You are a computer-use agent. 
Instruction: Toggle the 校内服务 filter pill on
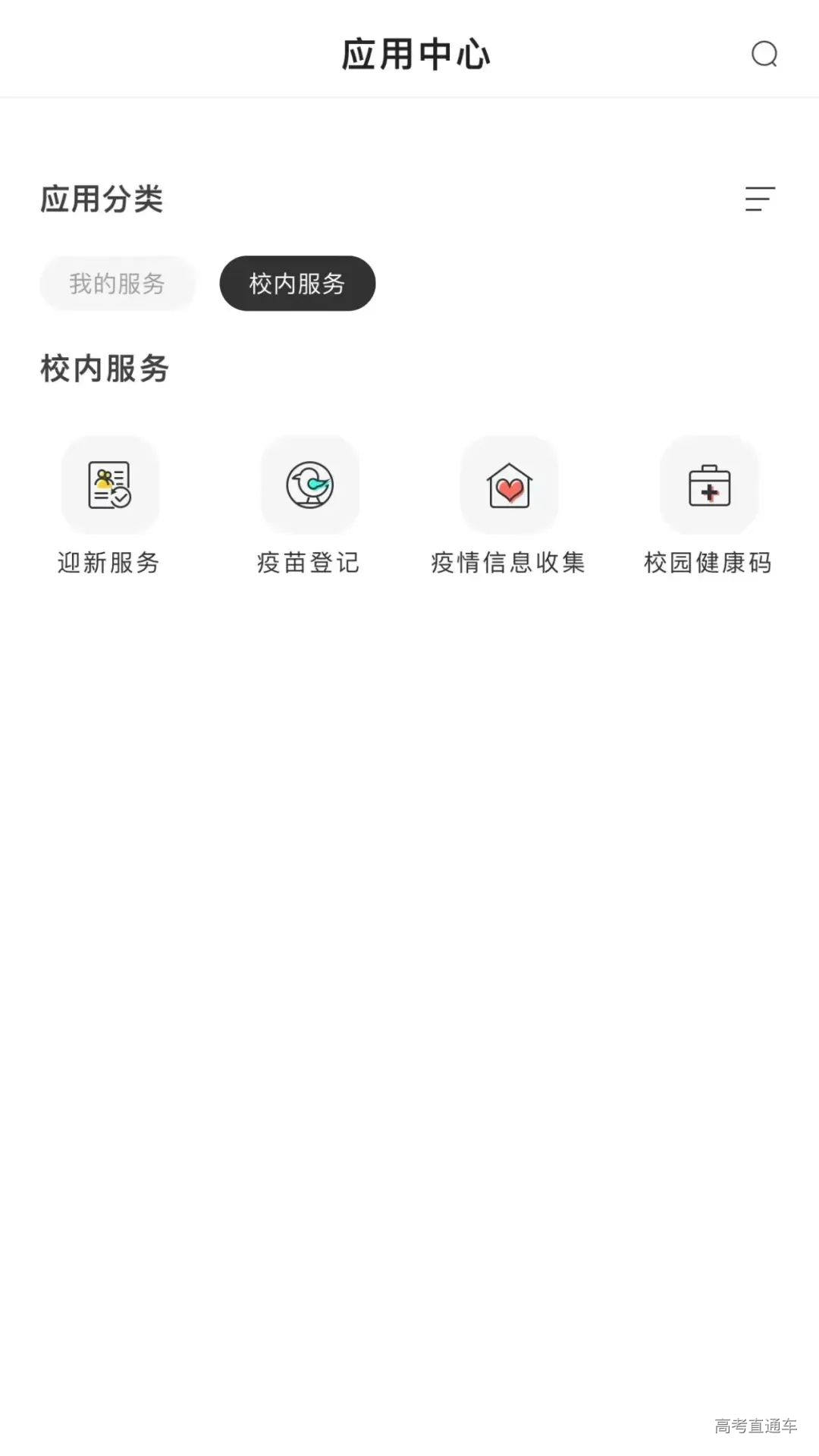click(x=297, y=283)
